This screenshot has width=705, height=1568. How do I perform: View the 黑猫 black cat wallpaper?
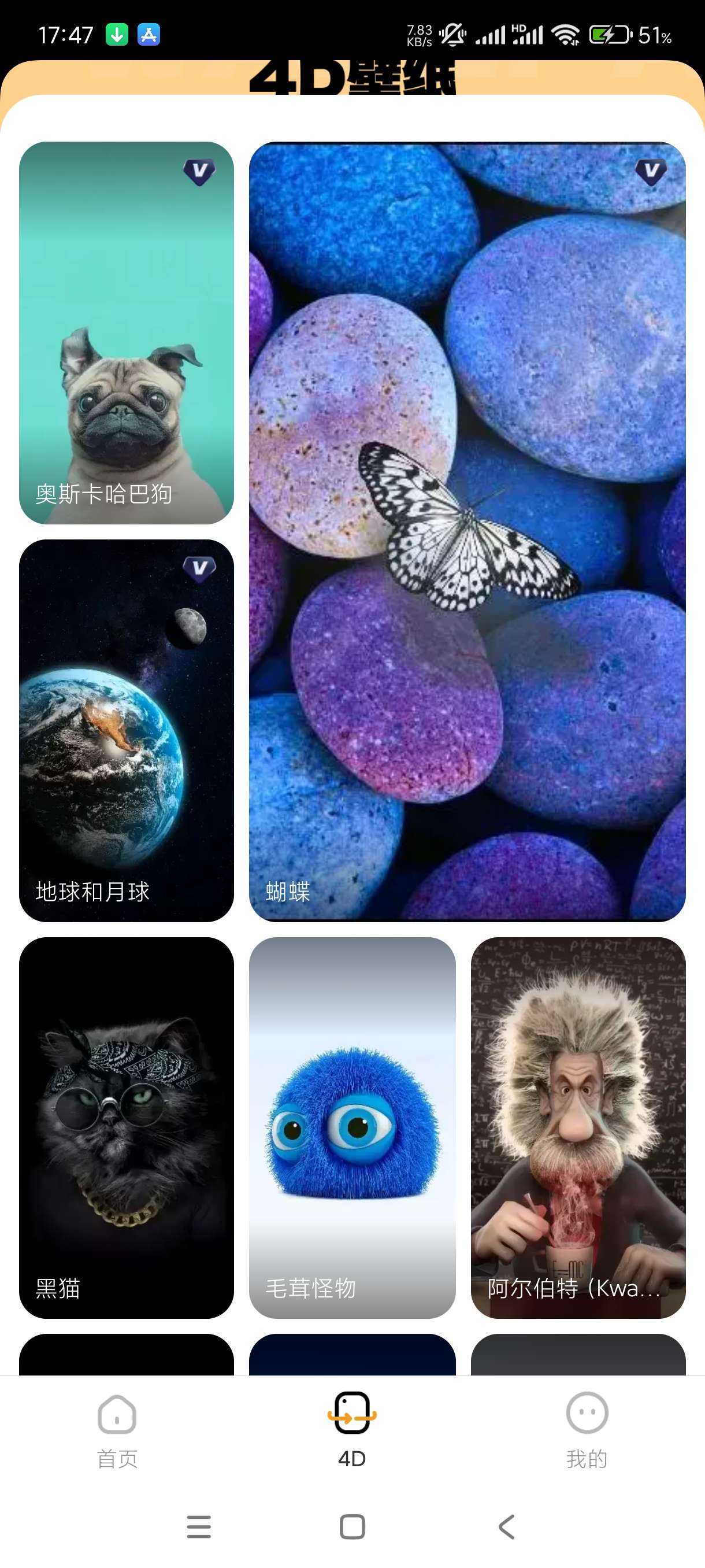click(x=126, y=1127)
